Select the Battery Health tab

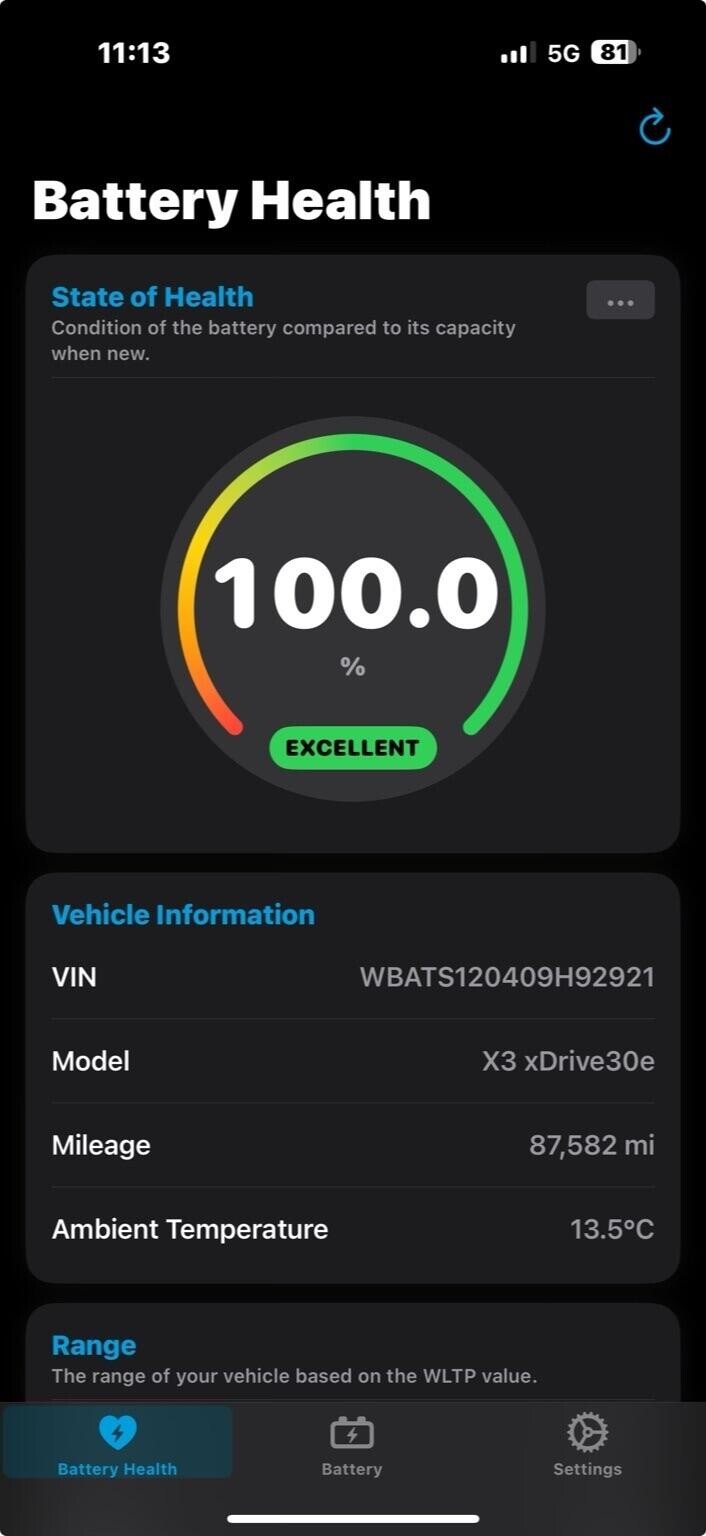tap(117, 1444)
